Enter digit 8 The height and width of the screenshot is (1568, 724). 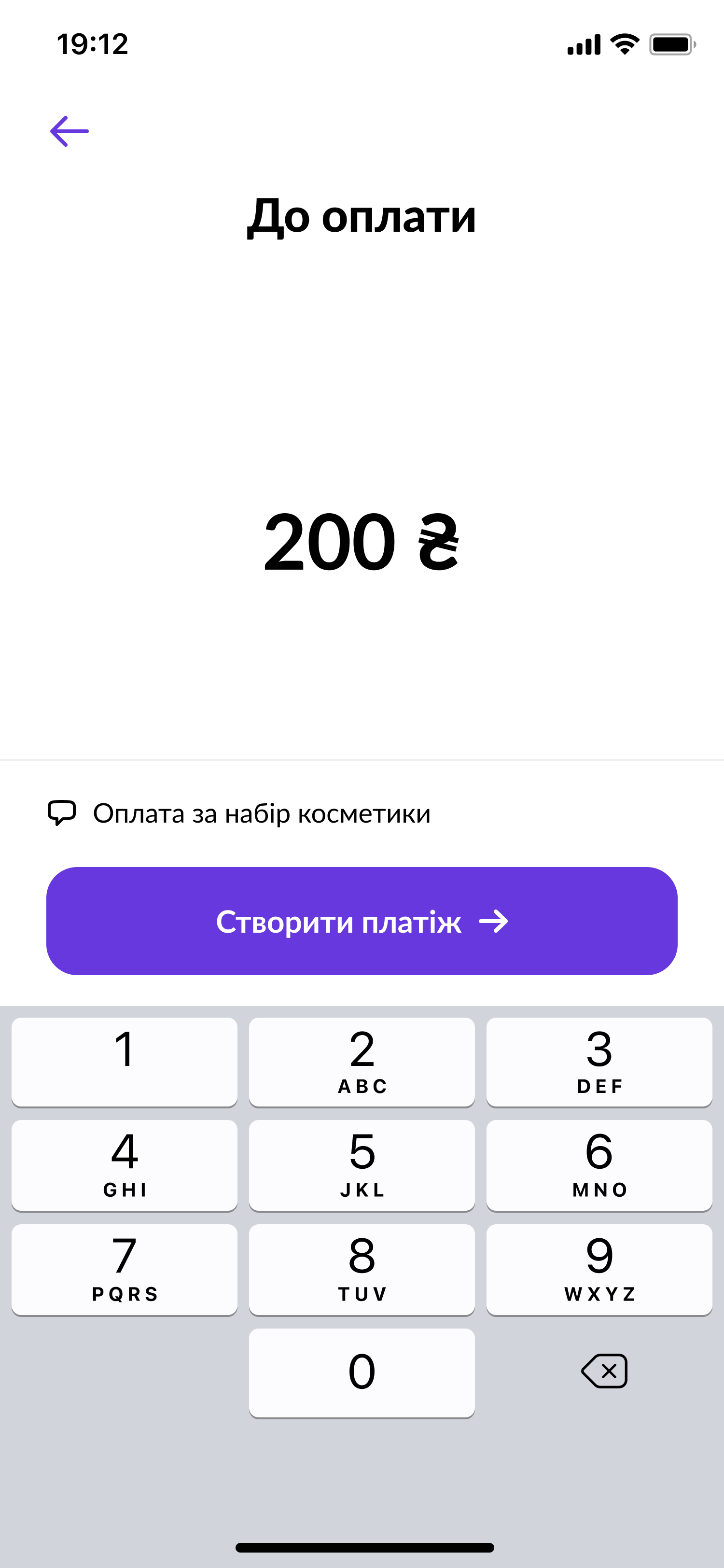click(x=362, y=1269)
